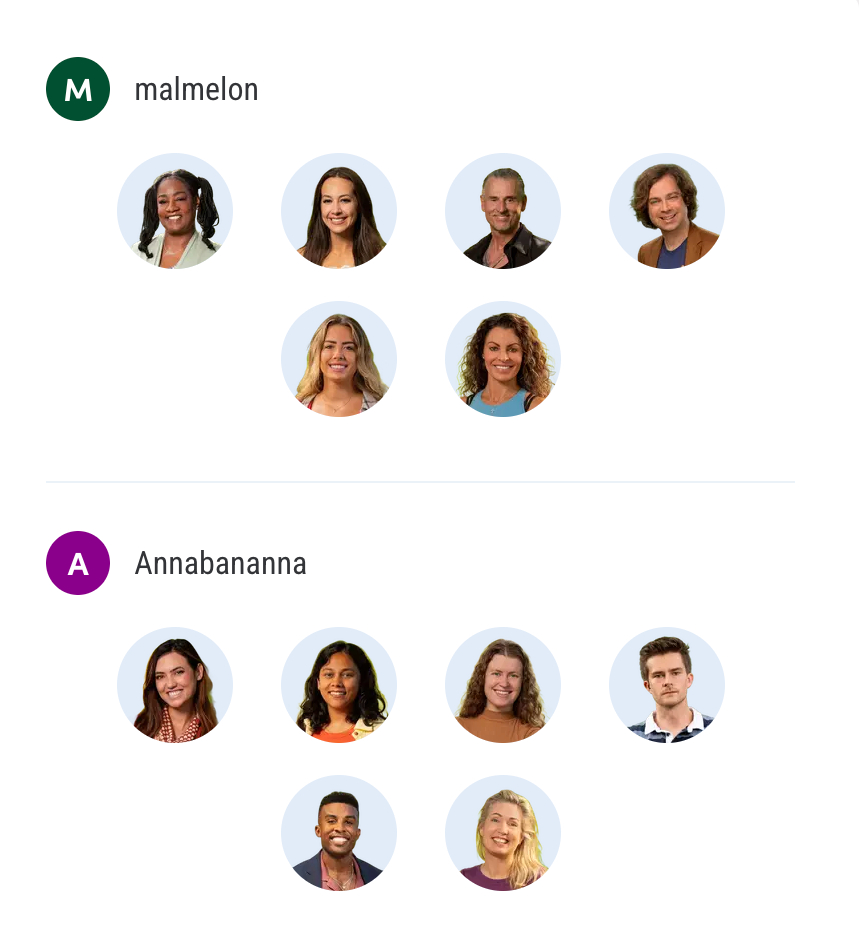Open Annabananna's profile avatar
Image resolution: width=859 pixels, height=927 pixels.
click(x=78, y=563)
